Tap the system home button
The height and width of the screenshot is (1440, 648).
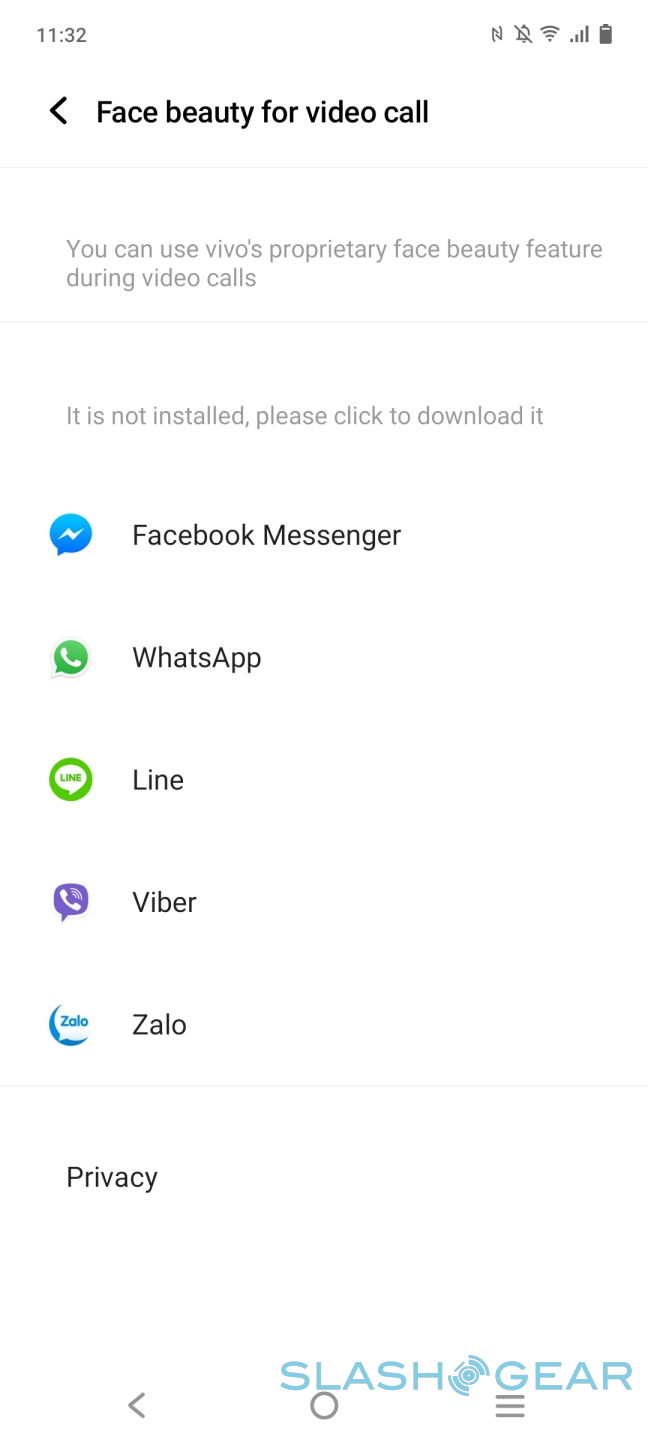tap(324, 1405)
